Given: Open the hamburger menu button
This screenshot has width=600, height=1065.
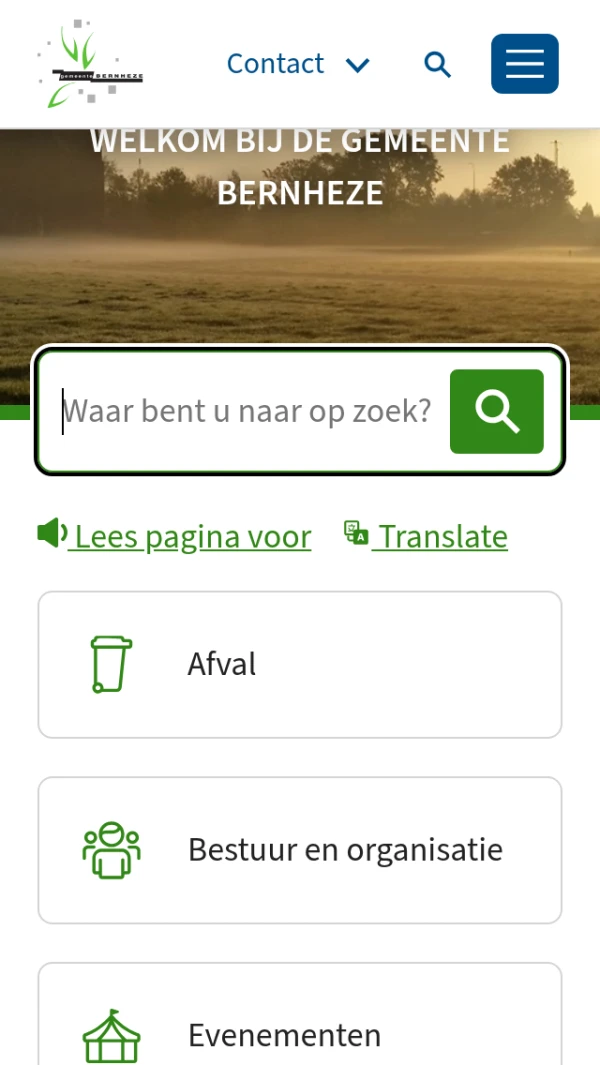Looking at the screenshot, I should (524, 64).
